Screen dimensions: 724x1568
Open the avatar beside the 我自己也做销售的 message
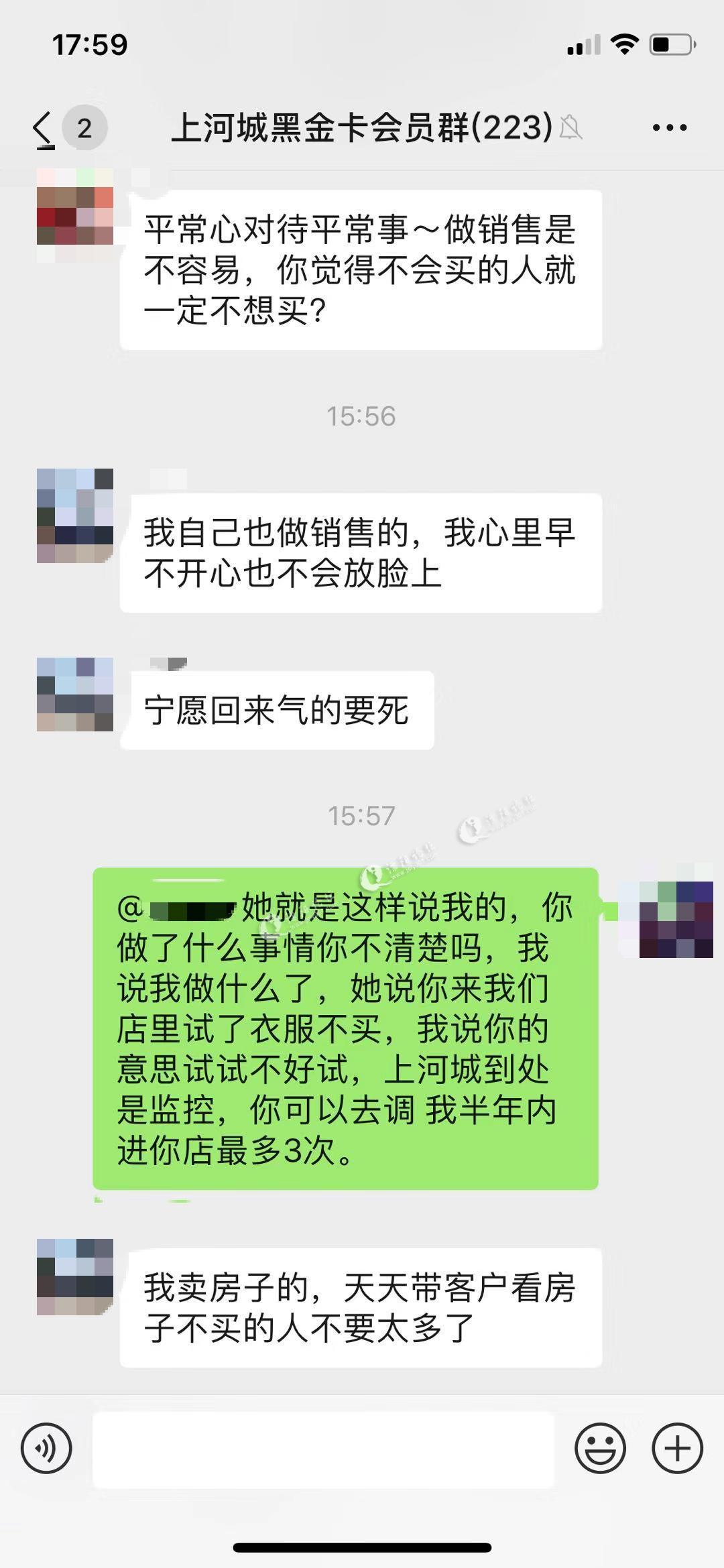(x=74, y=515)
